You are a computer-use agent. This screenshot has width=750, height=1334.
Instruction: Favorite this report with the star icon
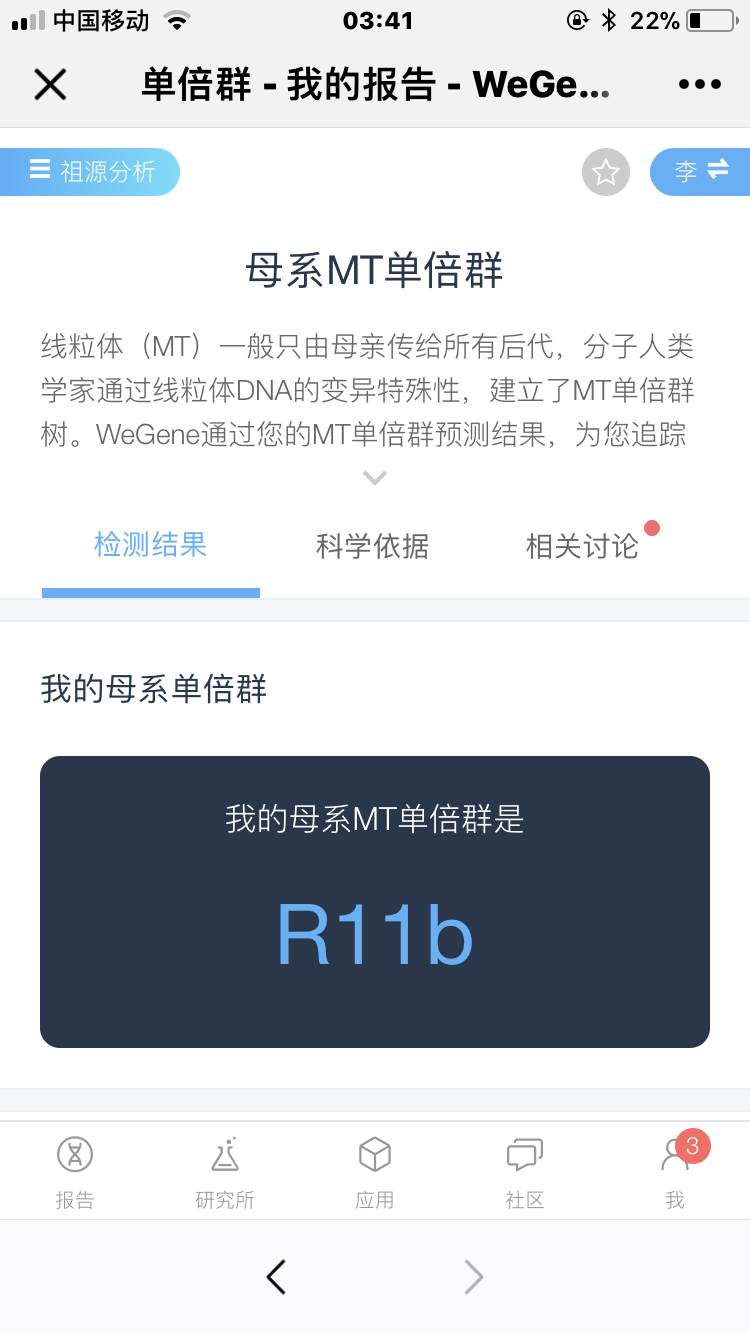pos(606,172)
